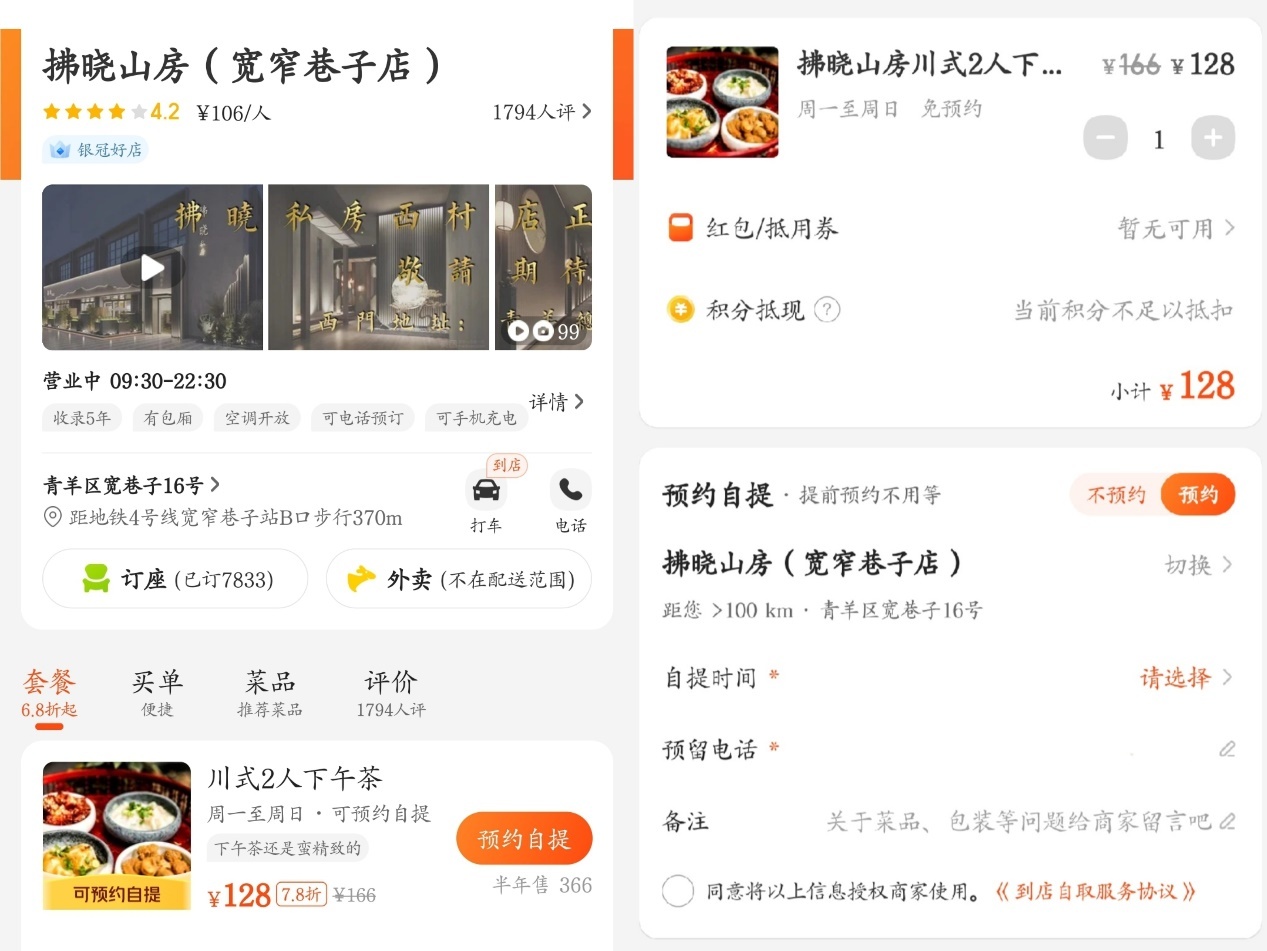Image resolution: width=1267 pixels, height=951 pixels.
Task: Tap the 订座 reservation button
Action: pyautogui.click(x=175, y=579)
